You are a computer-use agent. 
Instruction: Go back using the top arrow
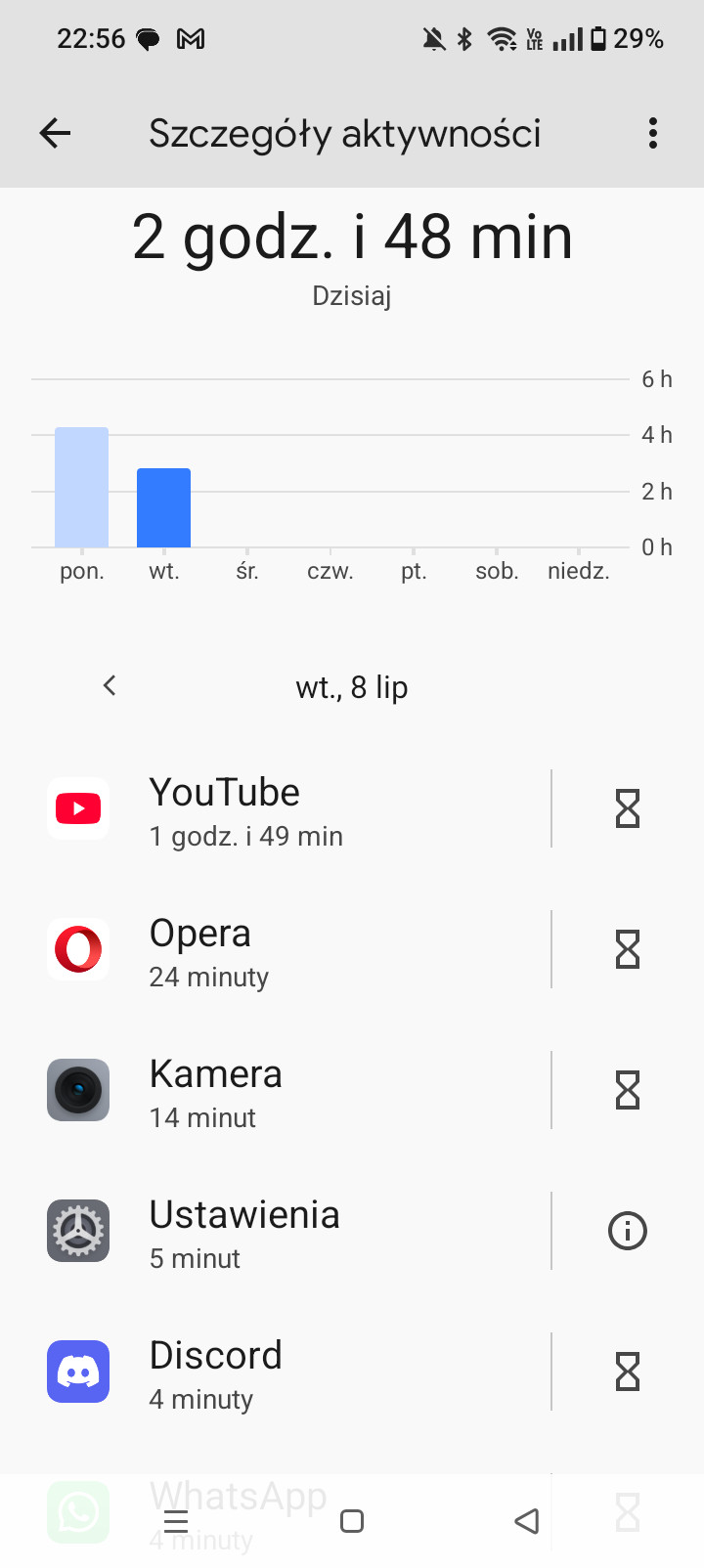56,133
